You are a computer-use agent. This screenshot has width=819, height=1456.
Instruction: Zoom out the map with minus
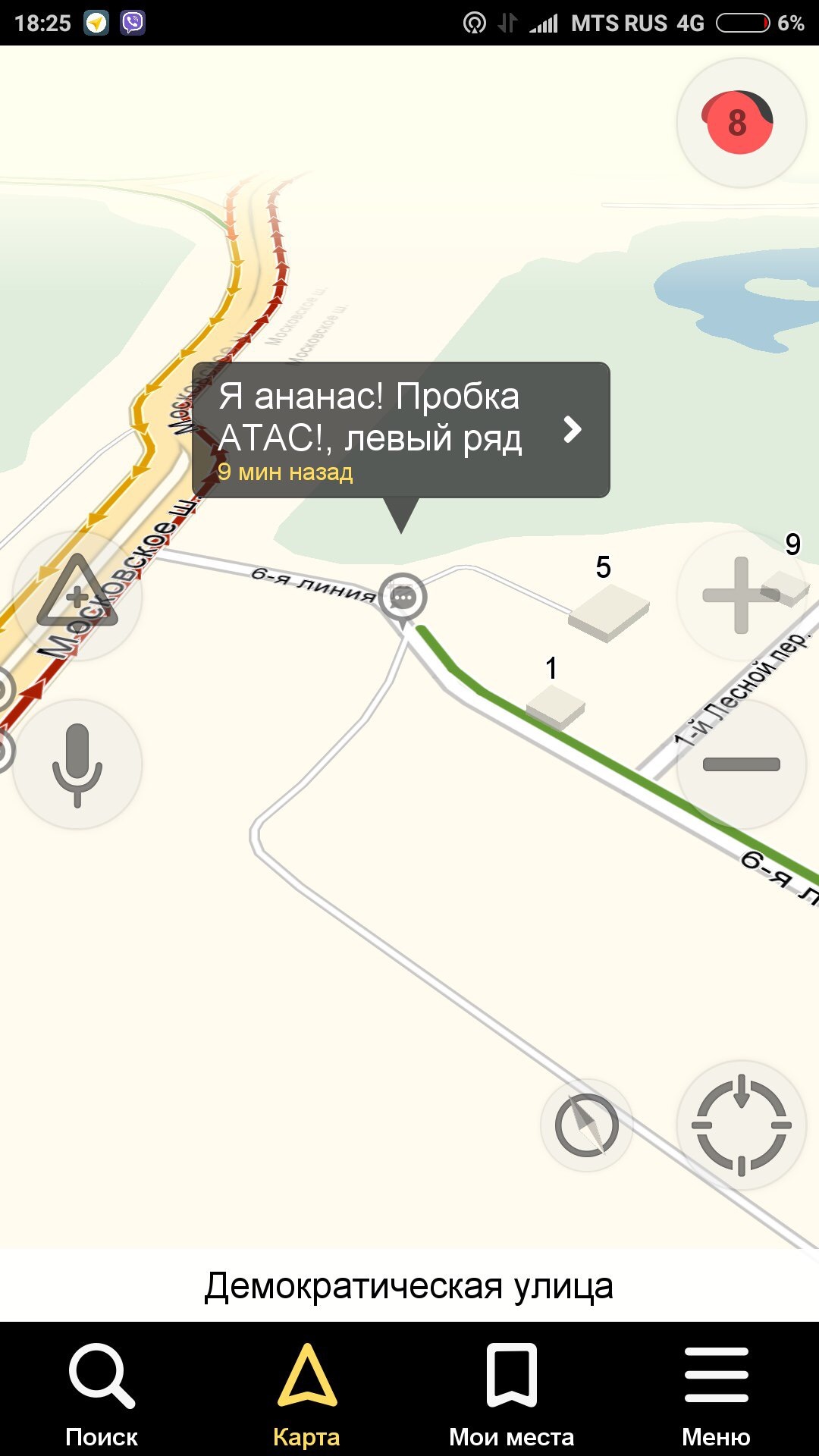tap(741, 764)
